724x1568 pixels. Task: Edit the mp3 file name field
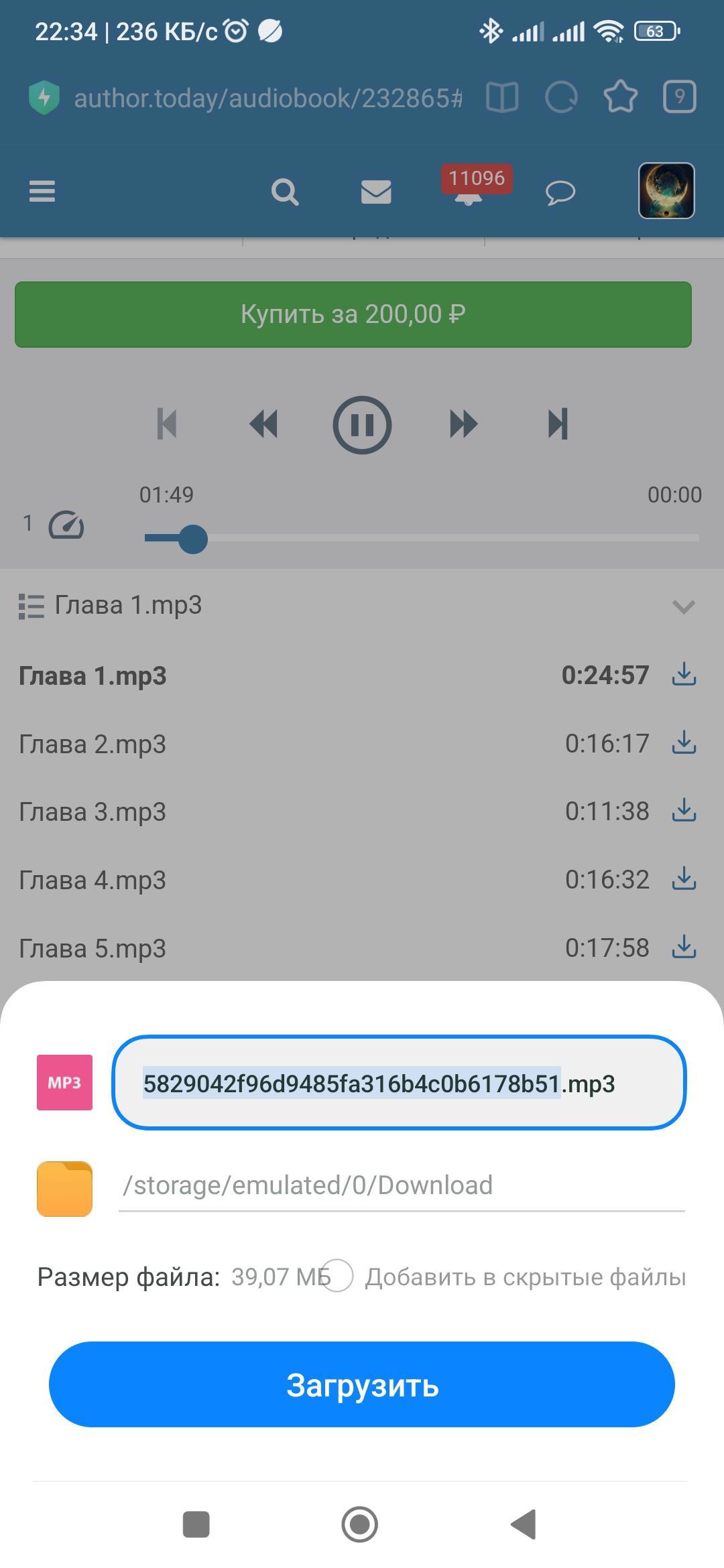[398, 1084]
